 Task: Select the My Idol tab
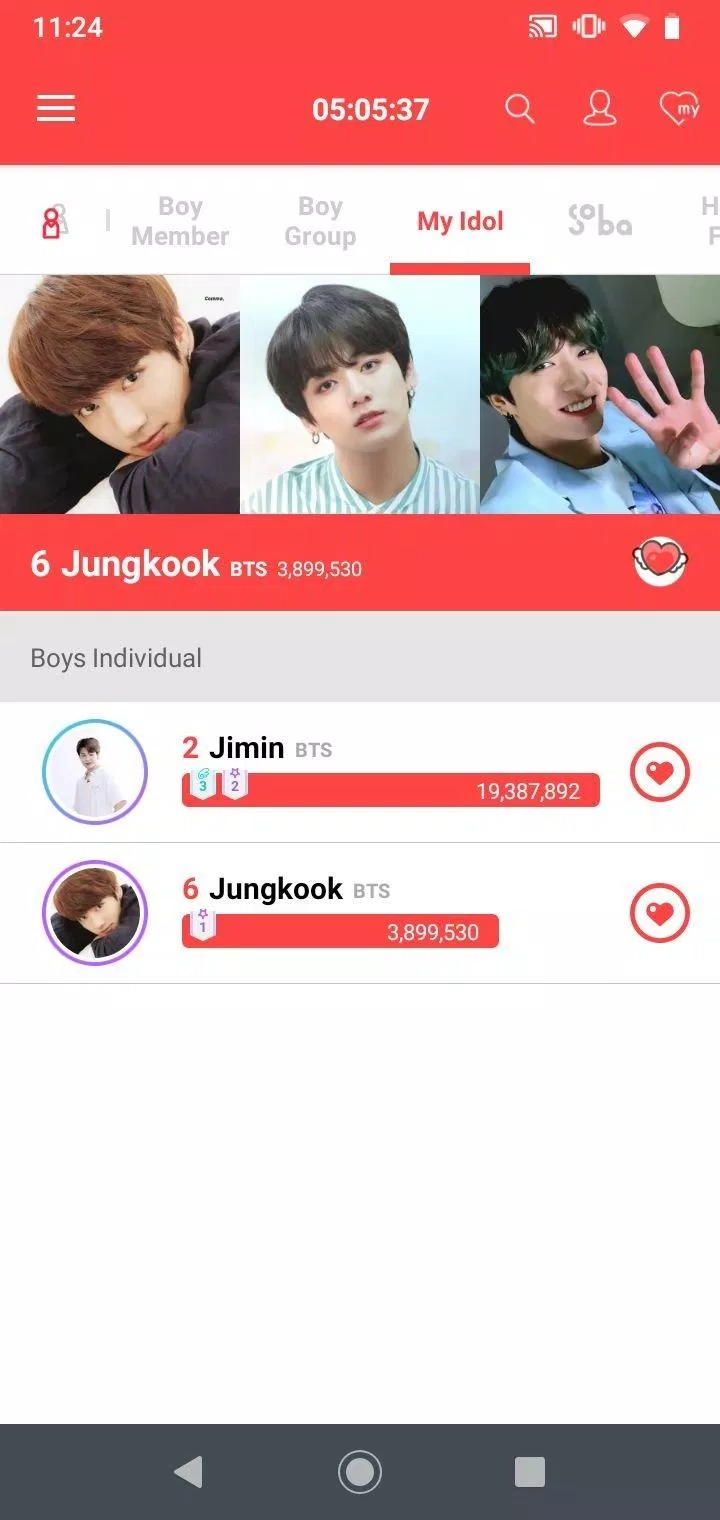point(460,220)
